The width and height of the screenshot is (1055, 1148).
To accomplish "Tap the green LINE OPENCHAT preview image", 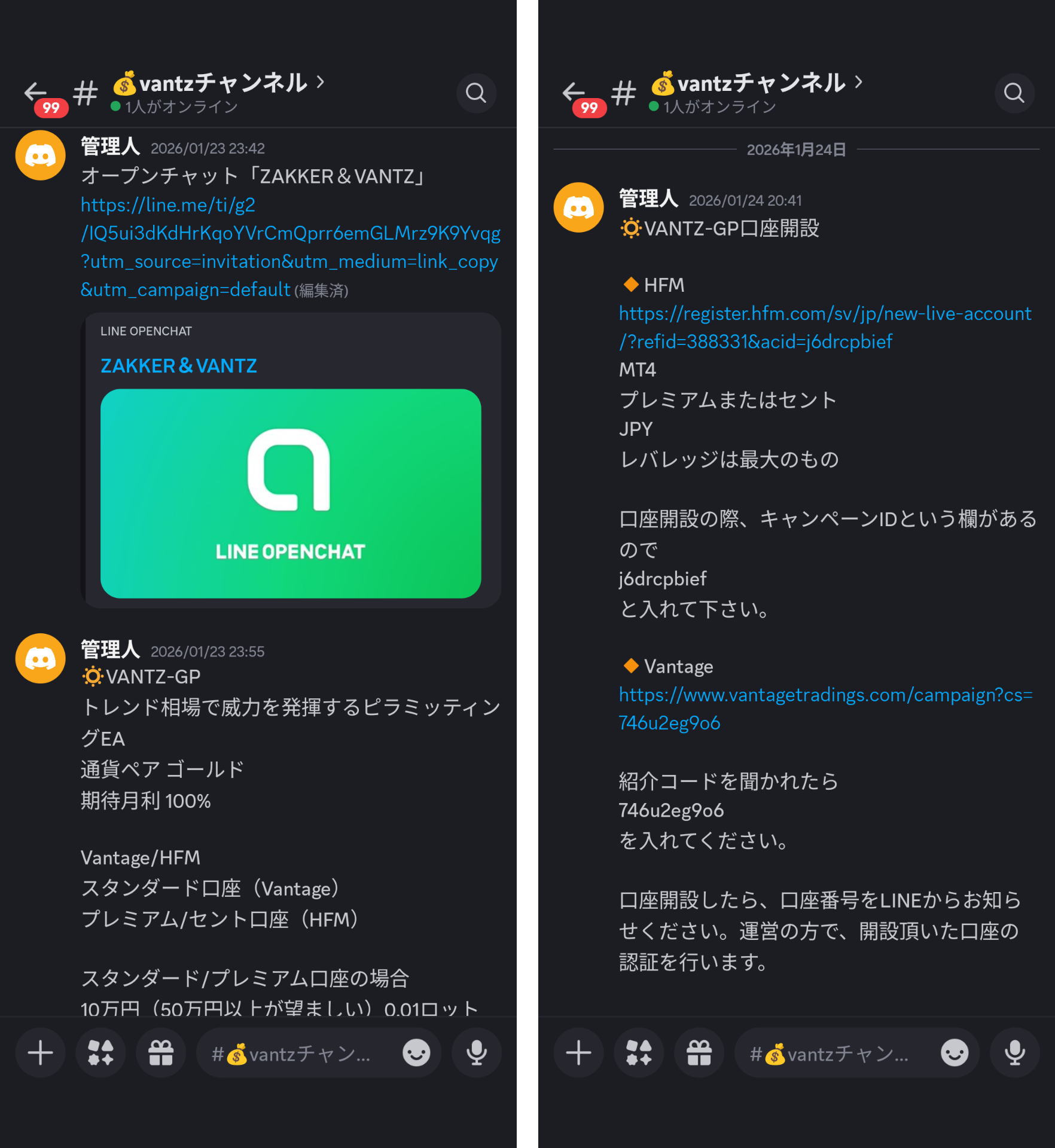I will [x=291, y=493].
